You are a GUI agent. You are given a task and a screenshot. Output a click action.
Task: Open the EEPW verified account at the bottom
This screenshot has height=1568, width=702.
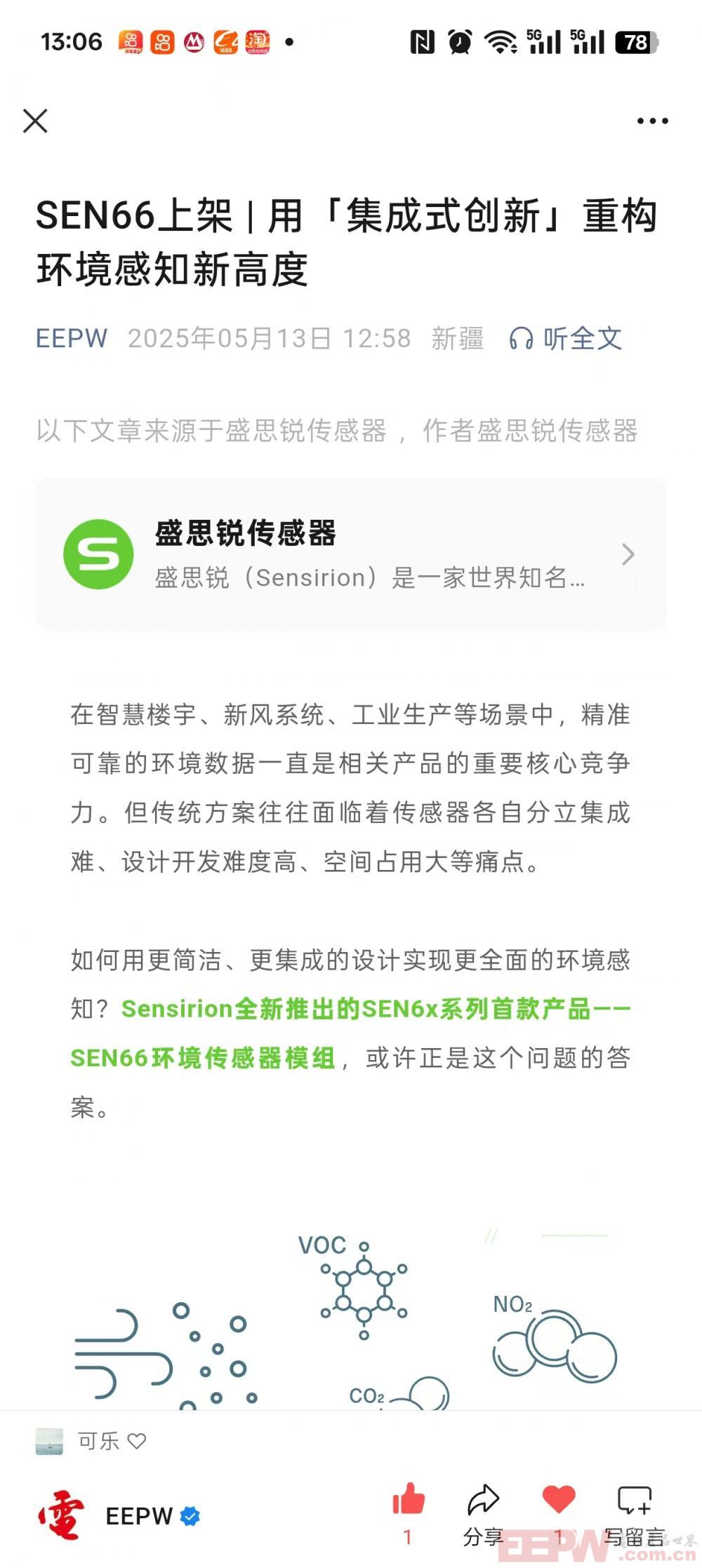(x=139, y=1516)
